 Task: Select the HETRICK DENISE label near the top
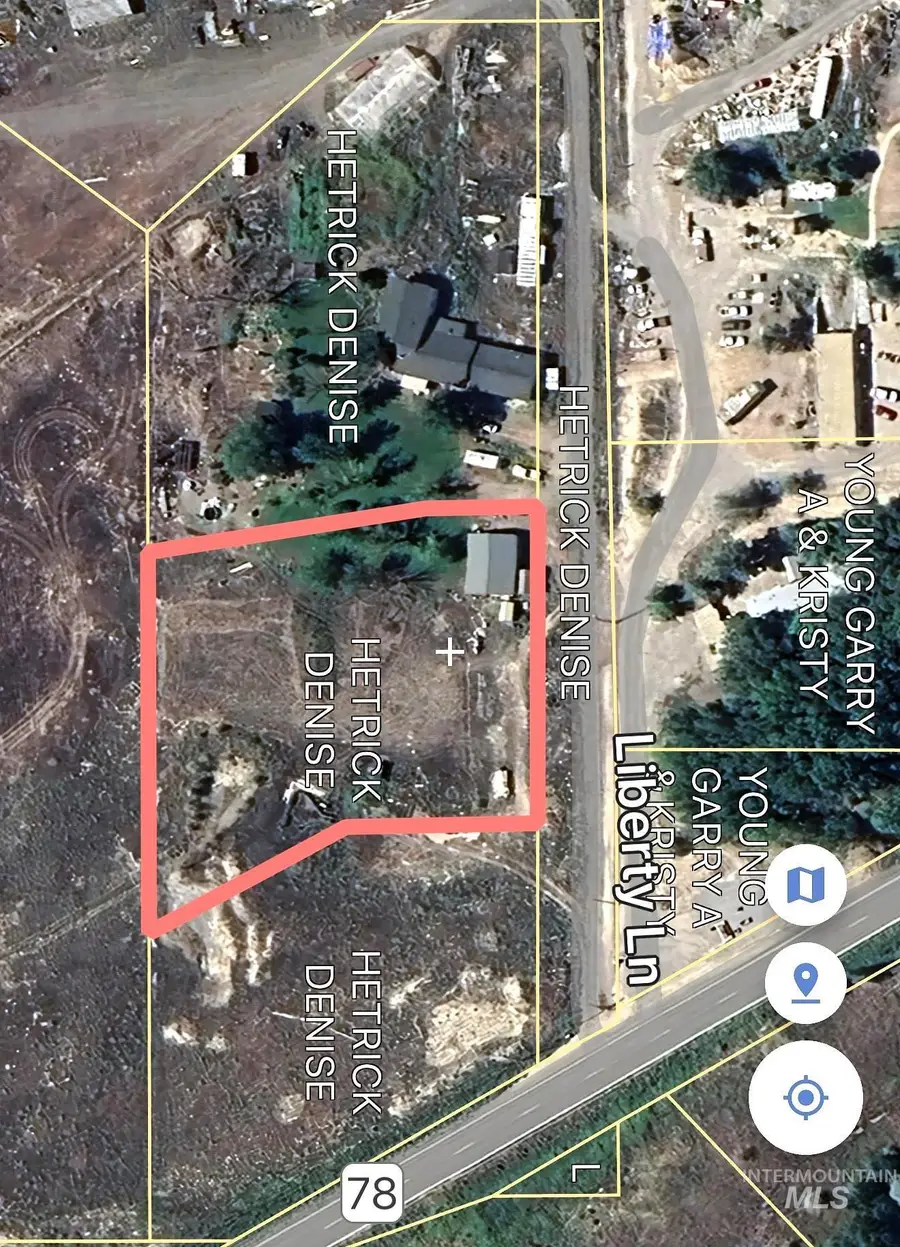340,285
